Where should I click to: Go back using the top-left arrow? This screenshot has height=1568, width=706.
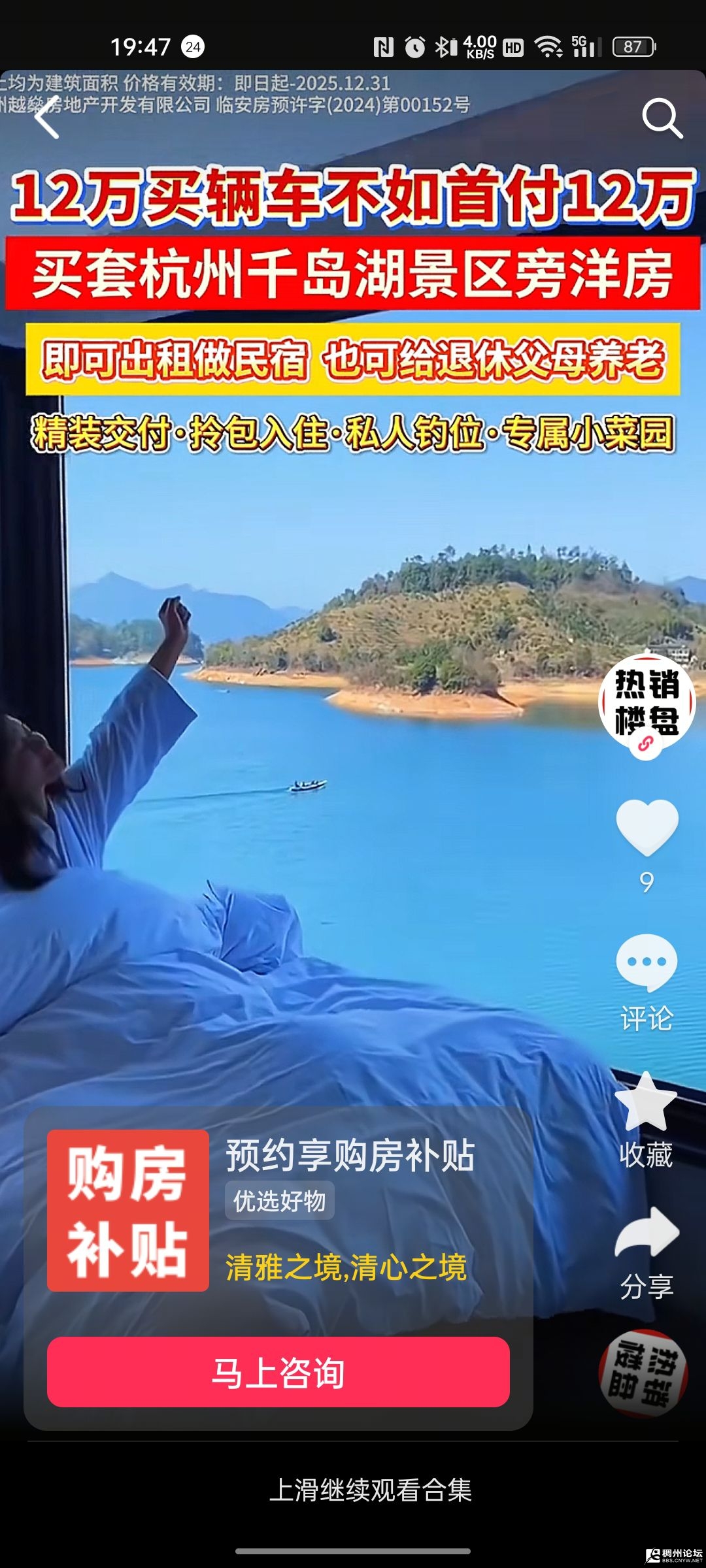[47, 120]
